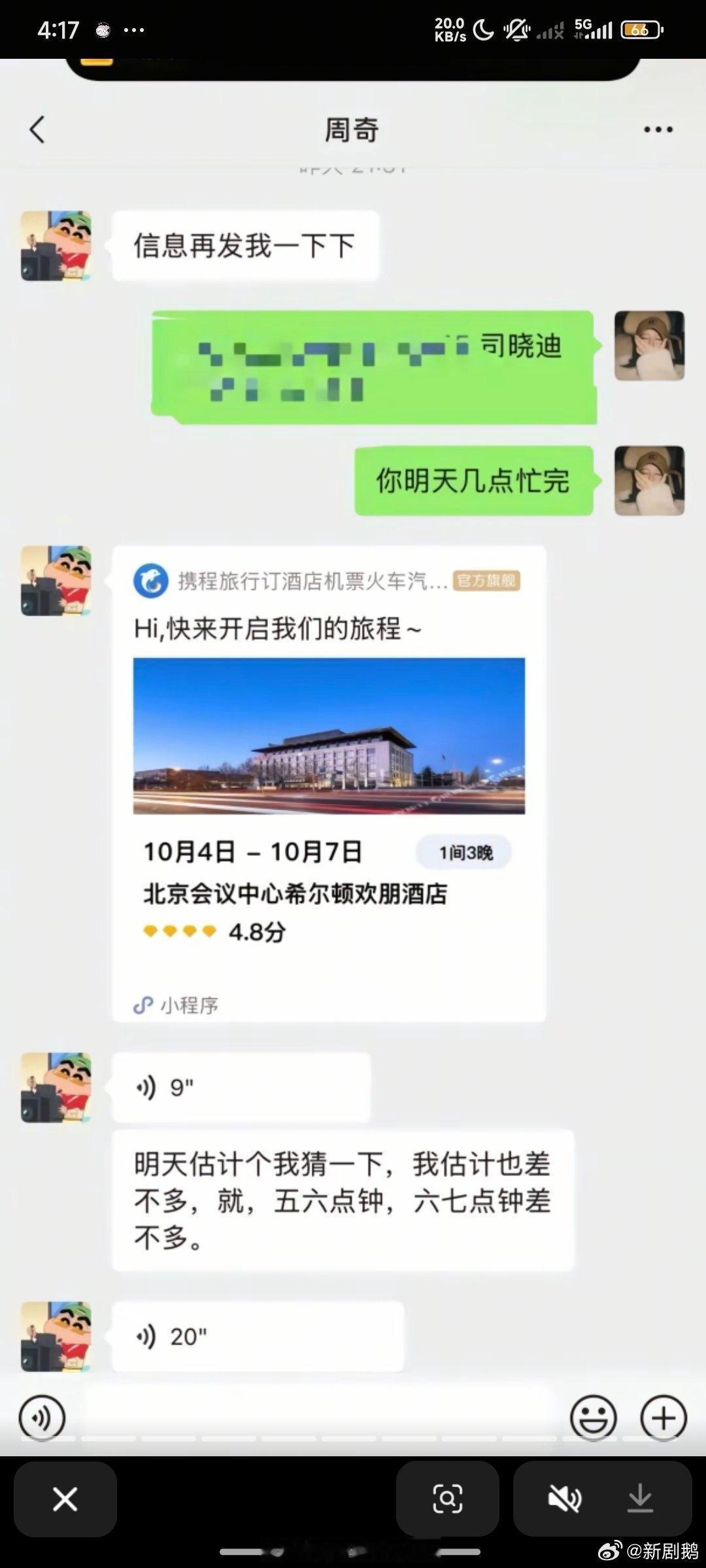
Task: Tap 周奇's Crayon Shin-chan avatar
Action: [57, 245]
